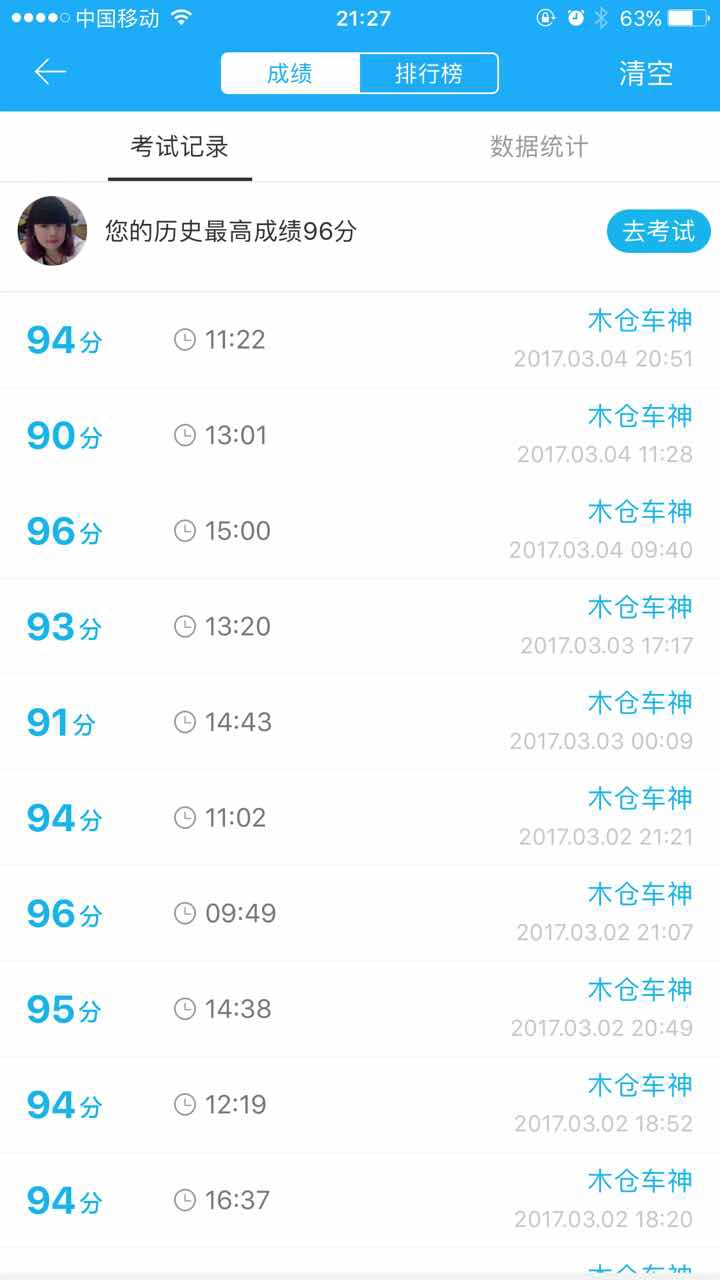720x1280 pixels.
Task: Open the 90分 record from 2017.03.04 11:28
Action: tap(360, 436)
